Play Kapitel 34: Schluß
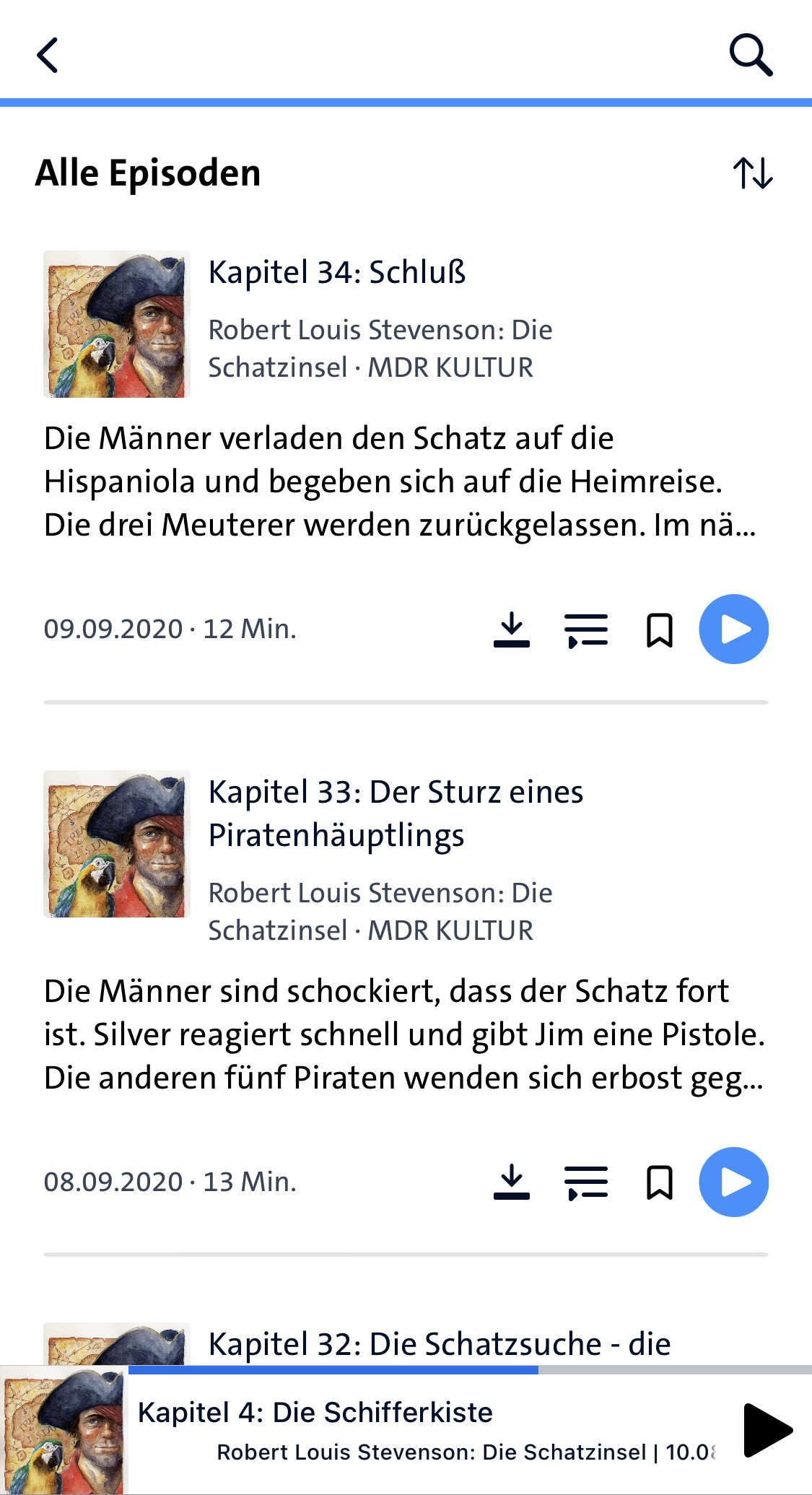Screen dimensions: 812x1495 734,629
